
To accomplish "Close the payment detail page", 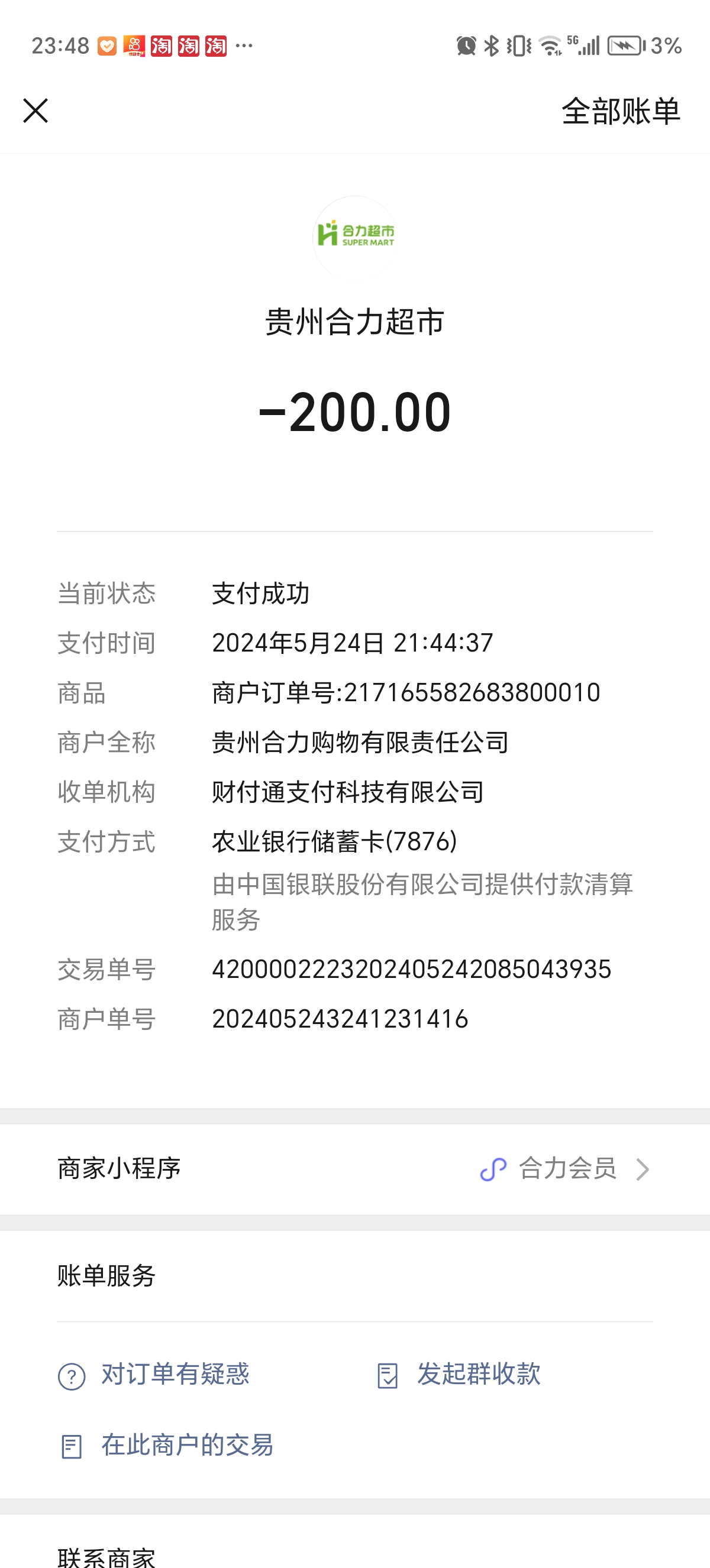I will pos(35,111).
